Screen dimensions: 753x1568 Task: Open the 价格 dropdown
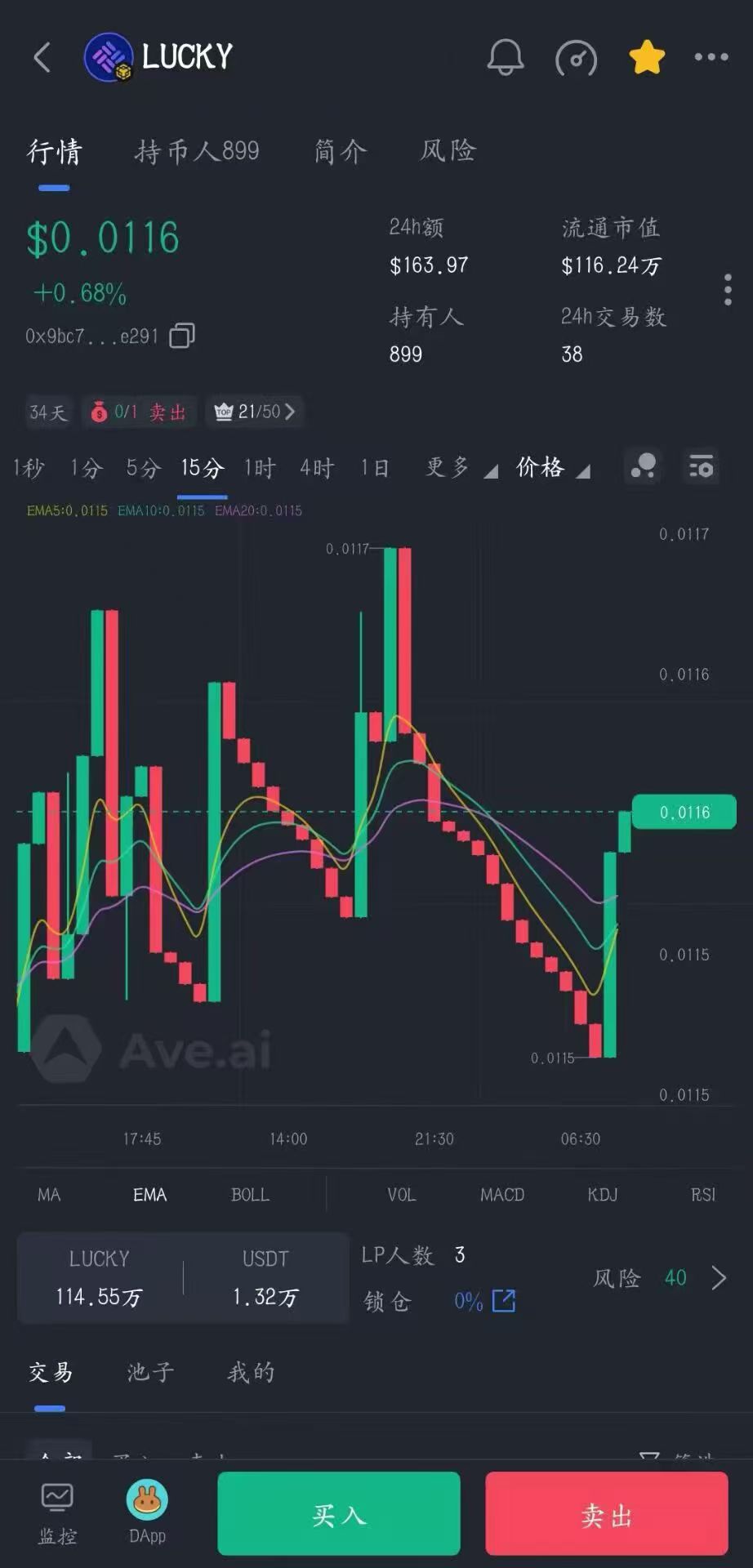[553, 468]
